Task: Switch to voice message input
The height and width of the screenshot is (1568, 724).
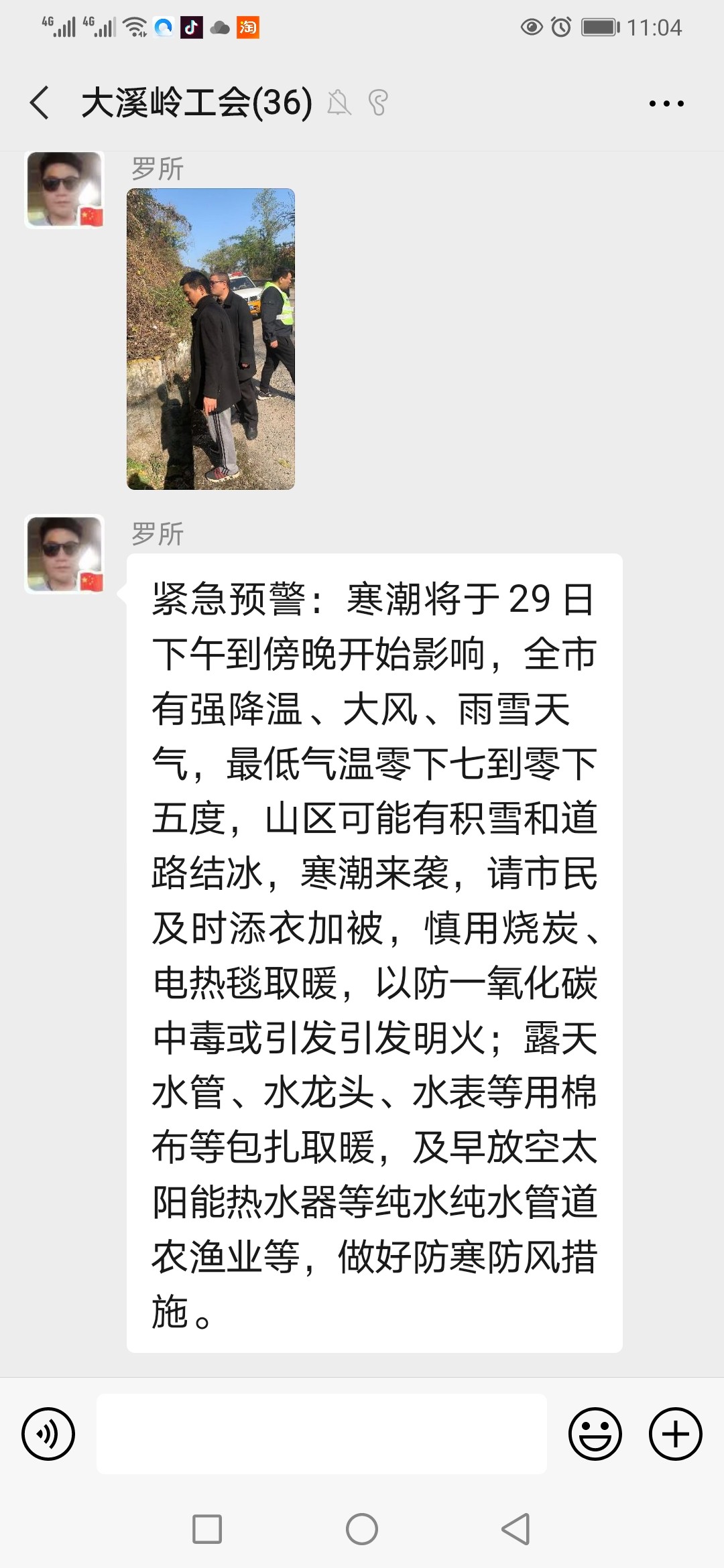Action: [x=48, y=1433]
